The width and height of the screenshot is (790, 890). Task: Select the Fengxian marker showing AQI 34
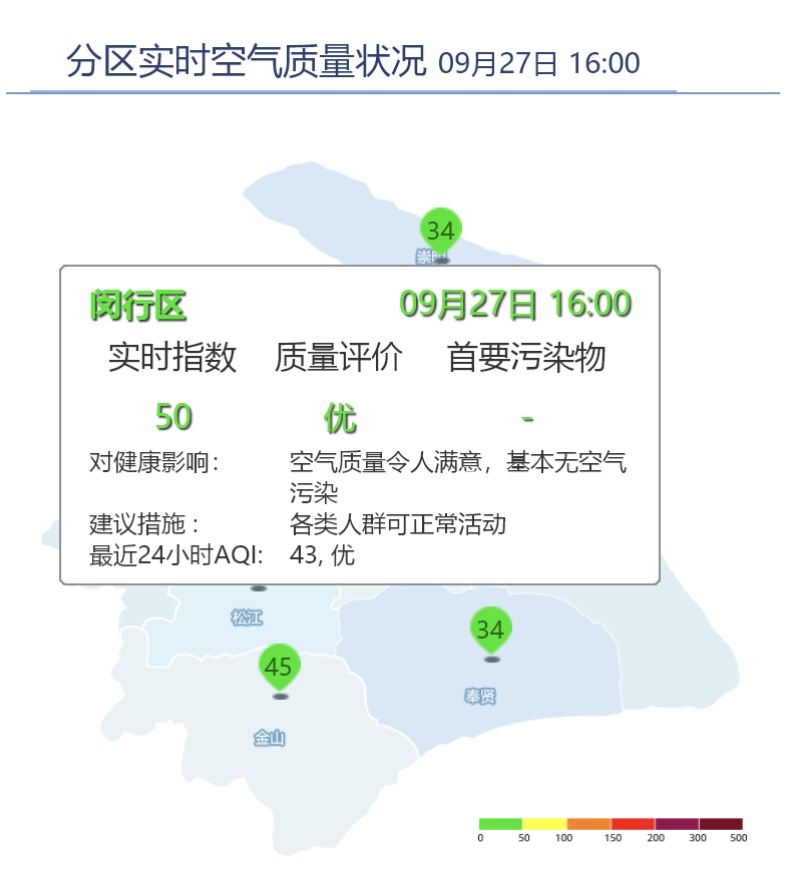(490, 630)
